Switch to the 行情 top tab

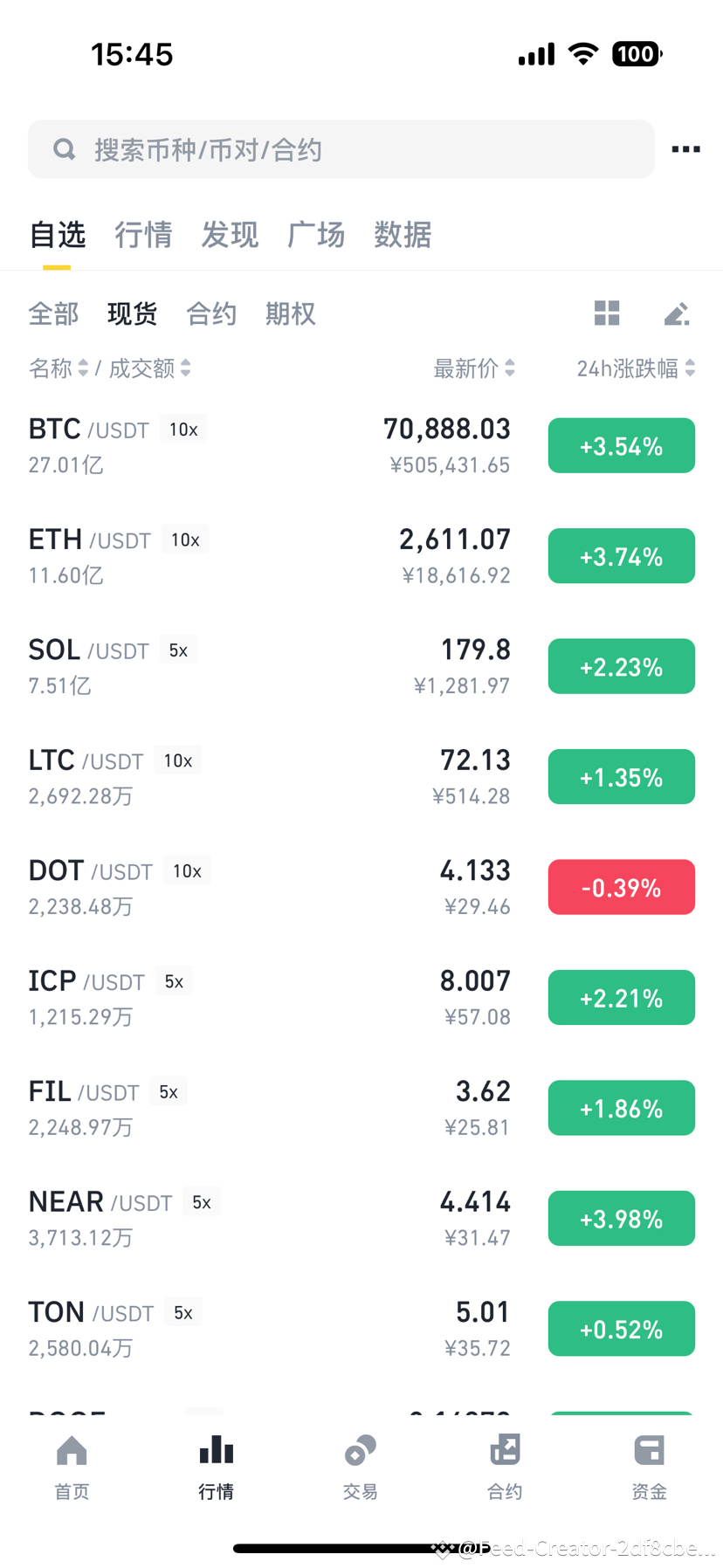coord(143,235)
